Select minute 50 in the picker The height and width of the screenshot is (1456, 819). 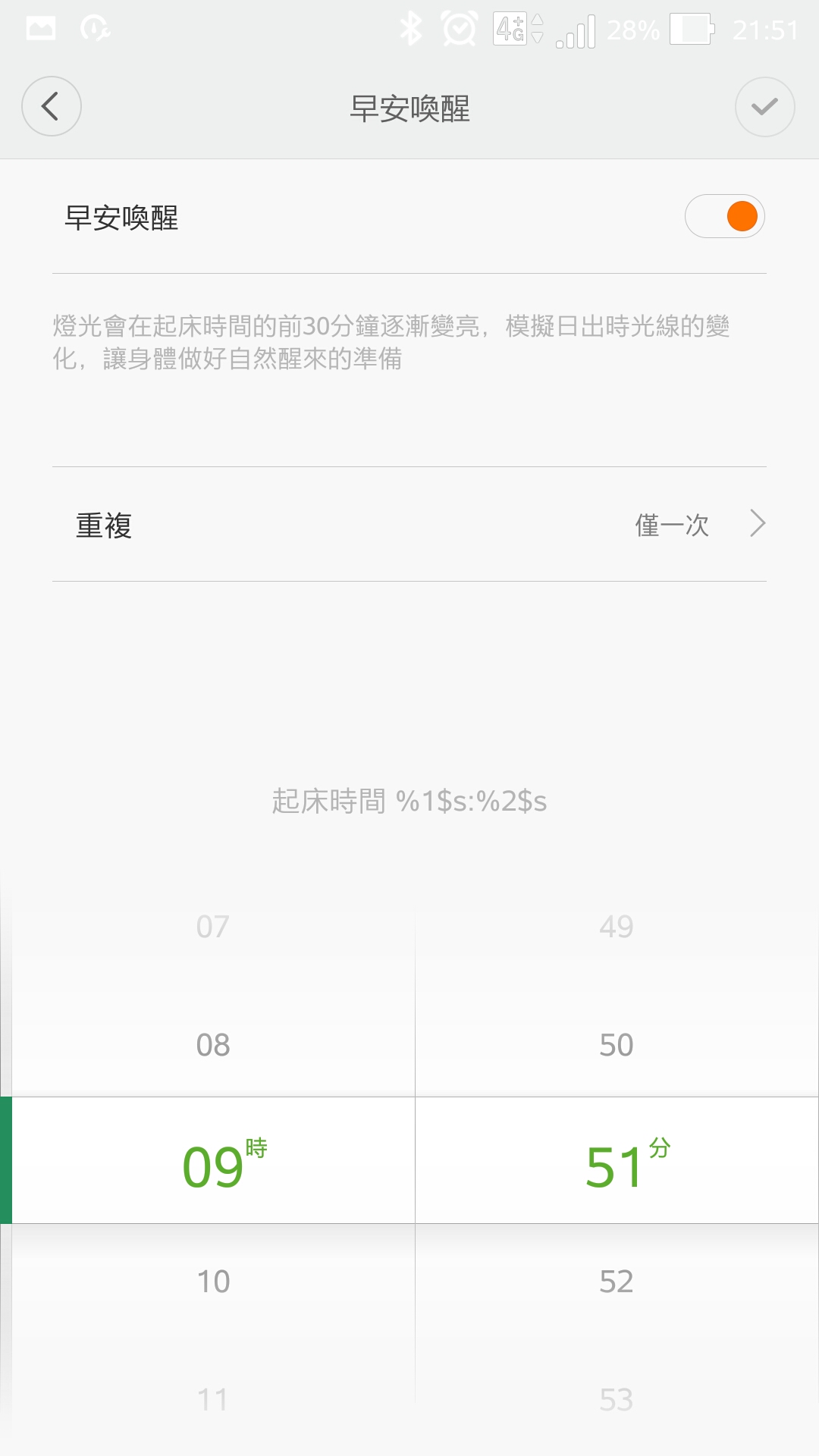tap(616, 1045)
